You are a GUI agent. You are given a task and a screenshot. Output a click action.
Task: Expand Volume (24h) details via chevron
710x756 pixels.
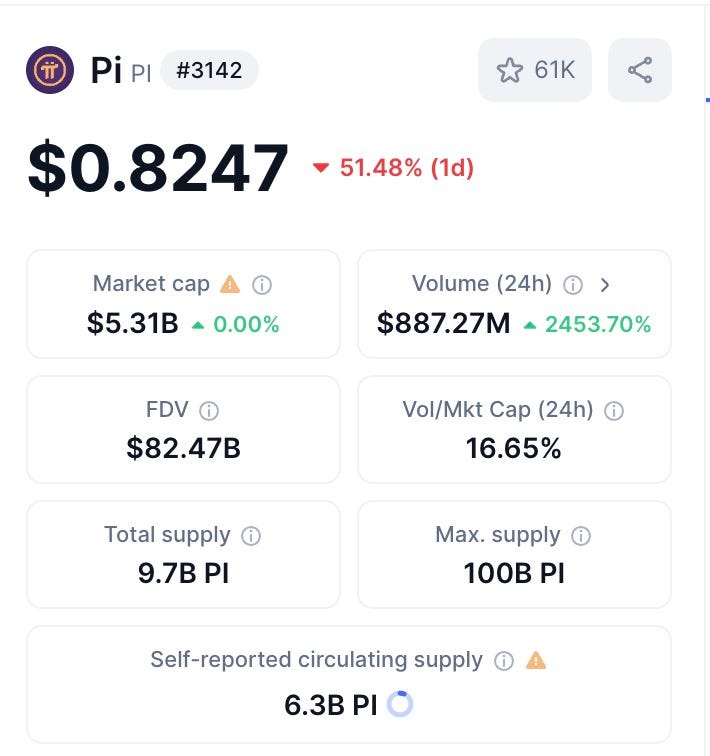point(604,285)
